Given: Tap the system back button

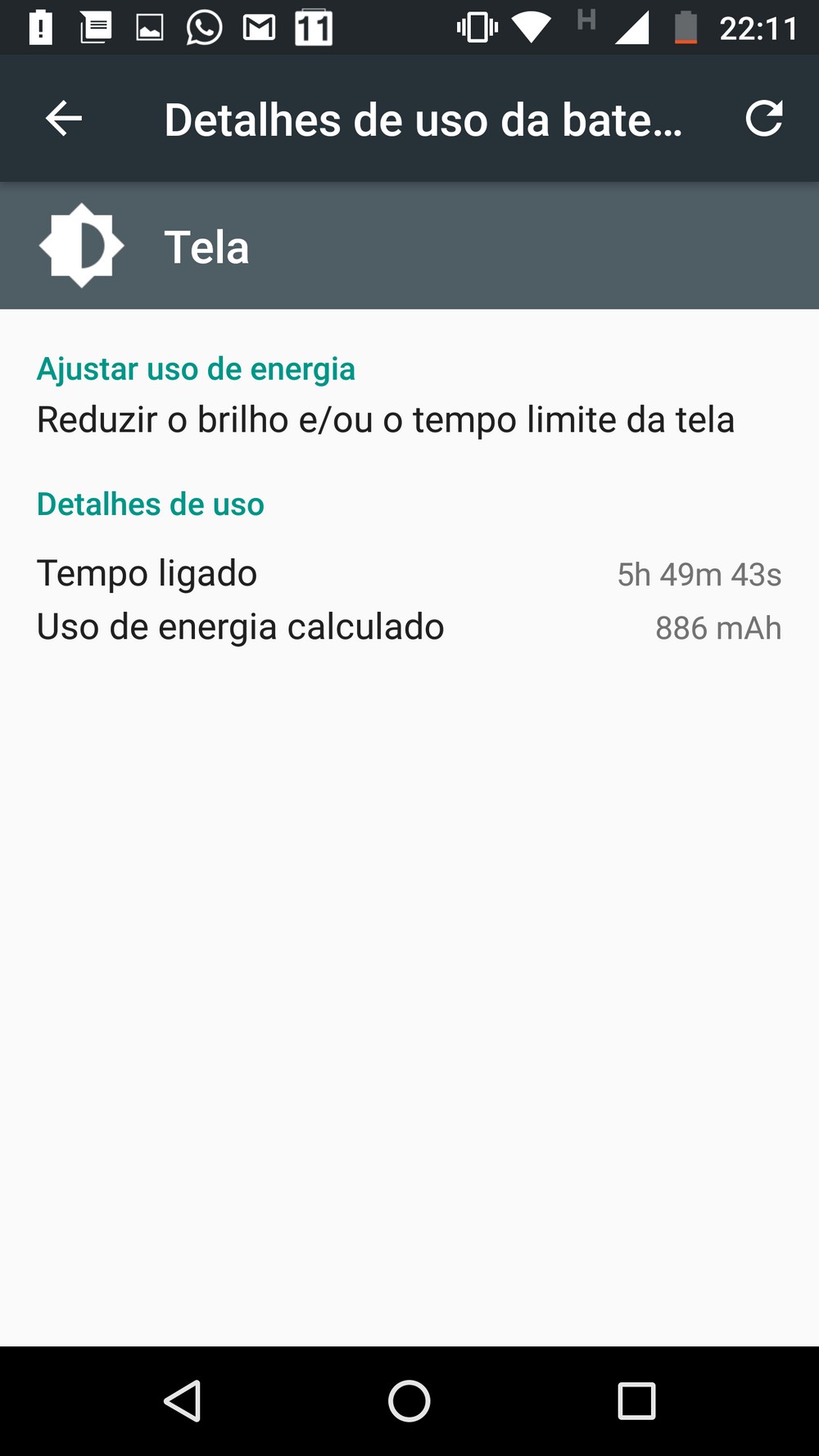Looking at the screenshot, I should tap(183, 1400).
